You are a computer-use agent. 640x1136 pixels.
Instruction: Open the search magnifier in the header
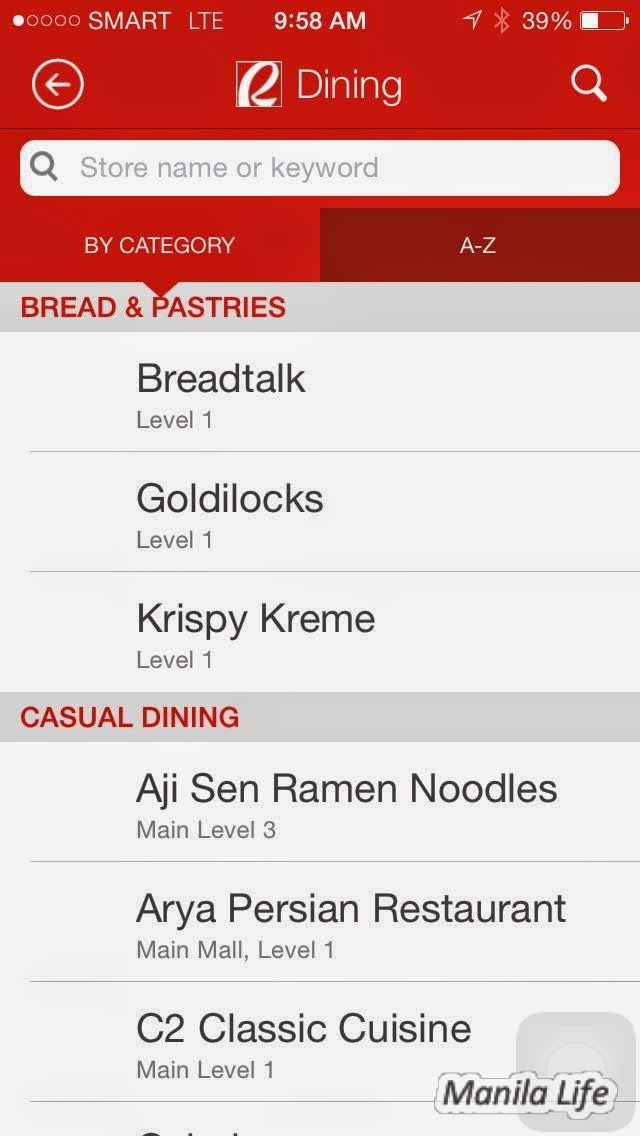[589, 85]
